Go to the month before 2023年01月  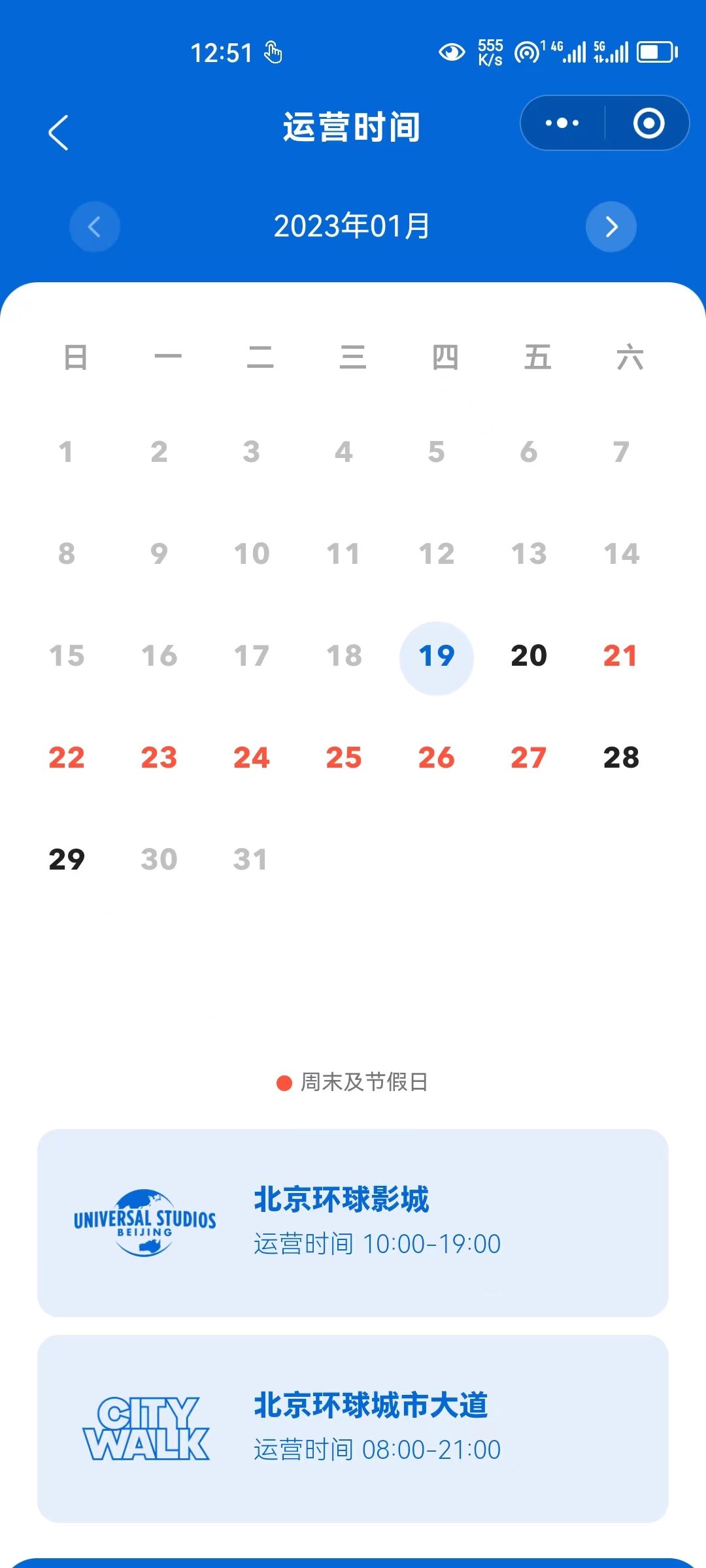(x=95, y=227)
